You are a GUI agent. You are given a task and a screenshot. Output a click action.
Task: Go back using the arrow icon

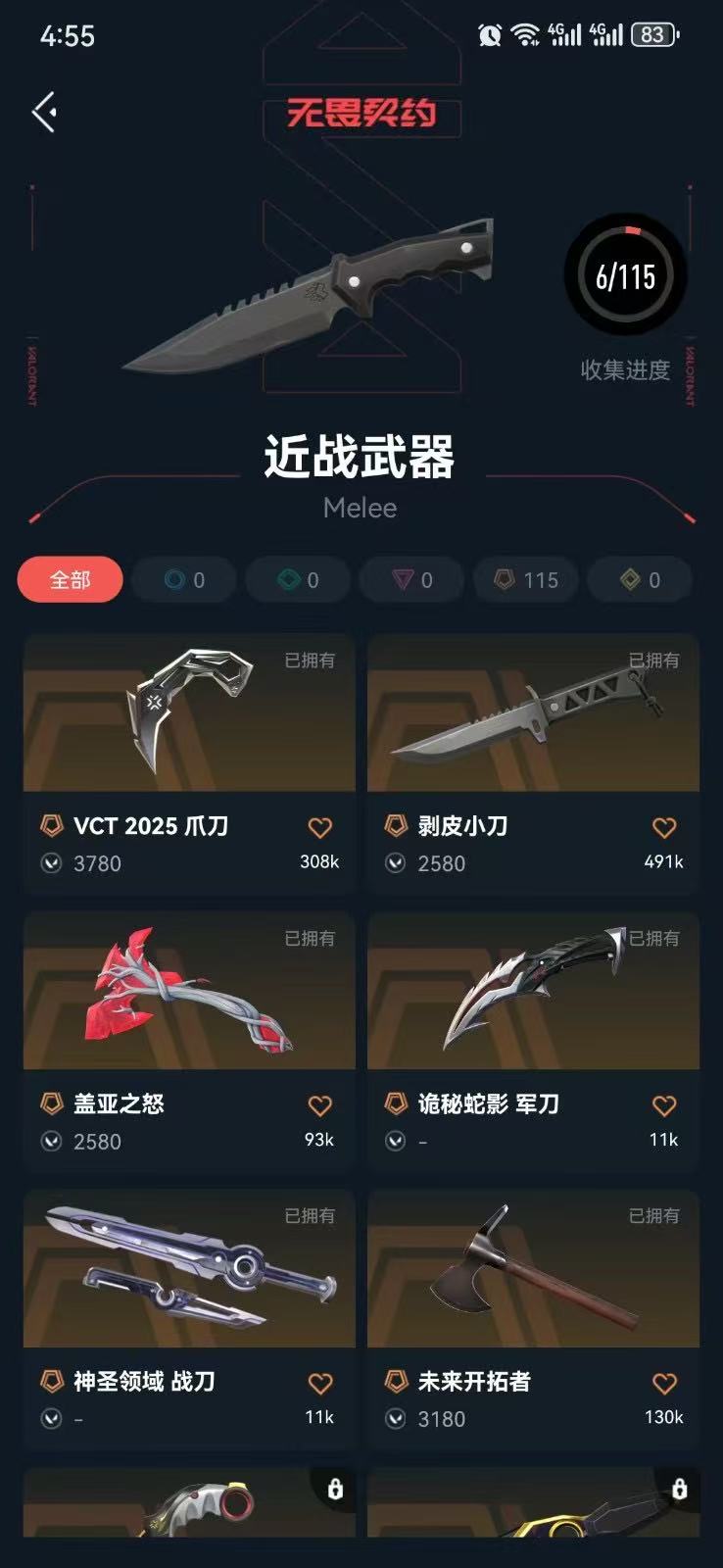[44, 112]
